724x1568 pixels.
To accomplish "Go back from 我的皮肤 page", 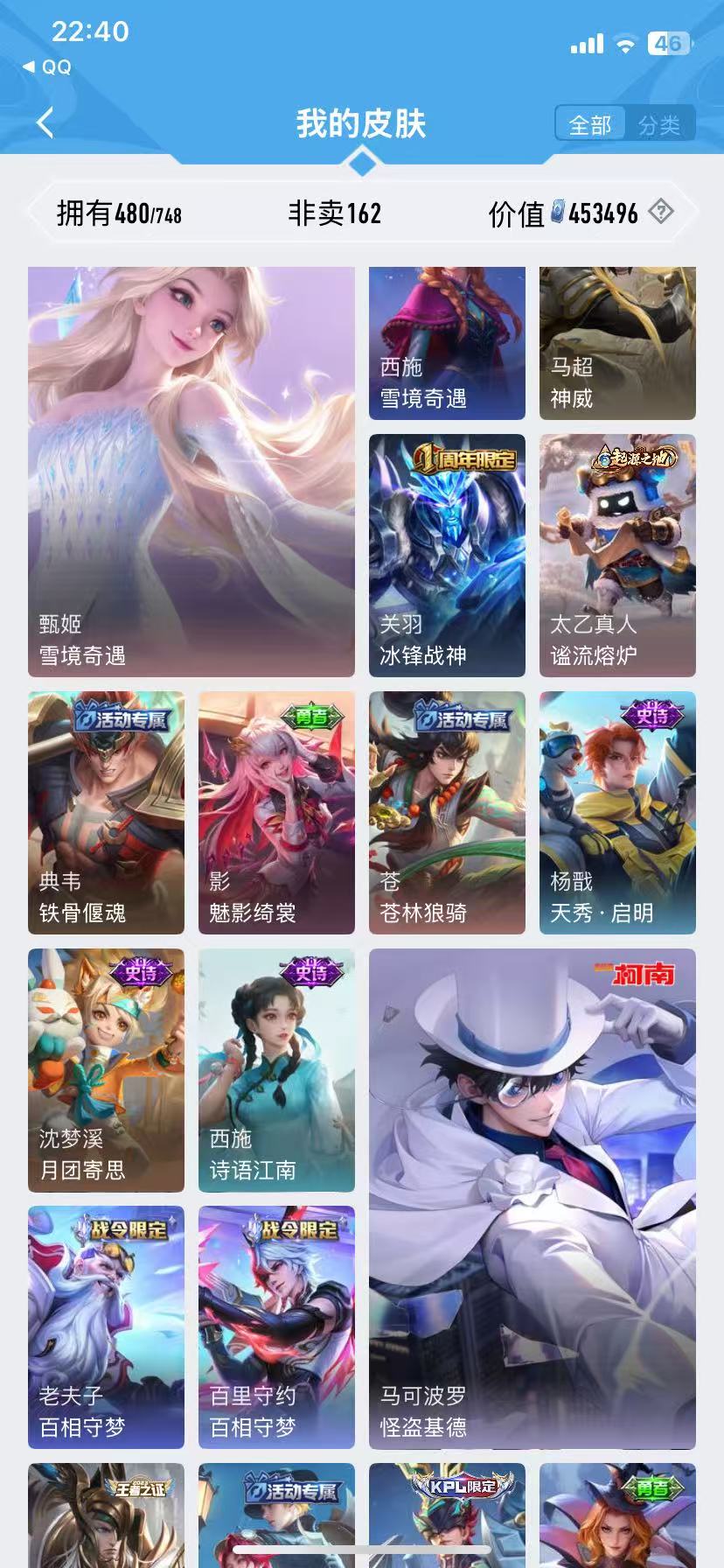I will (45, 123).
